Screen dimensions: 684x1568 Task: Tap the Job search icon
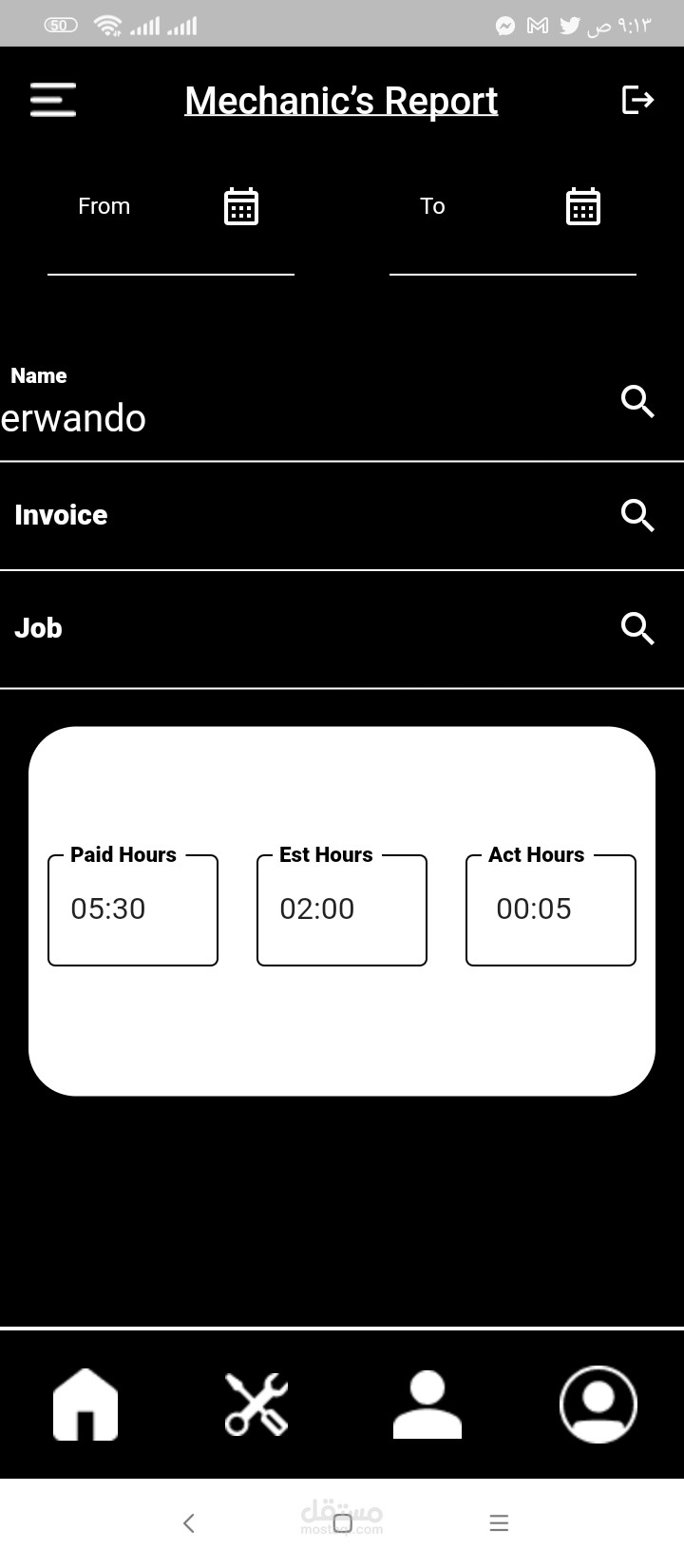pyautogui.click(x=637, y=628)
